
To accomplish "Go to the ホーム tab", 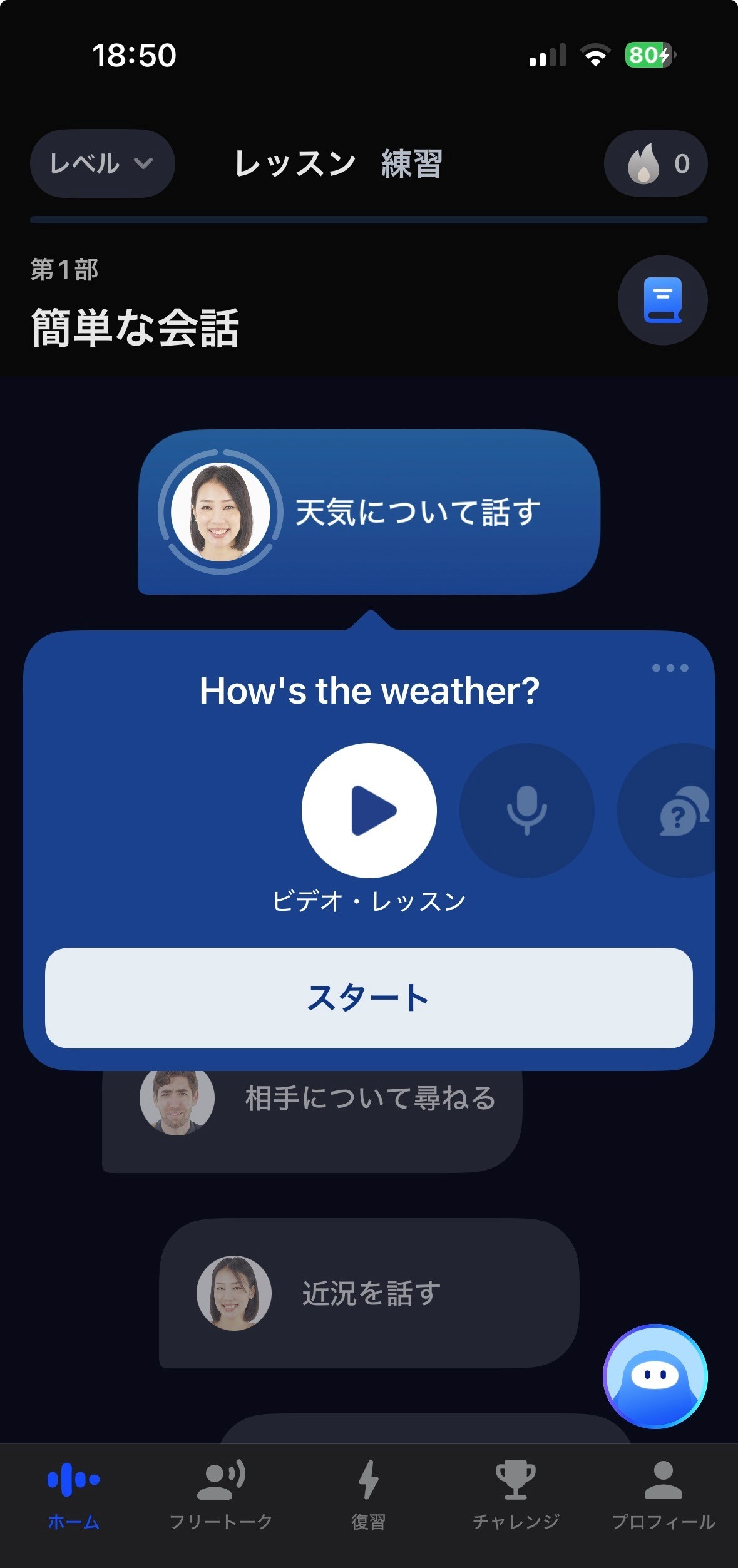I will (x=73, y=1494).
